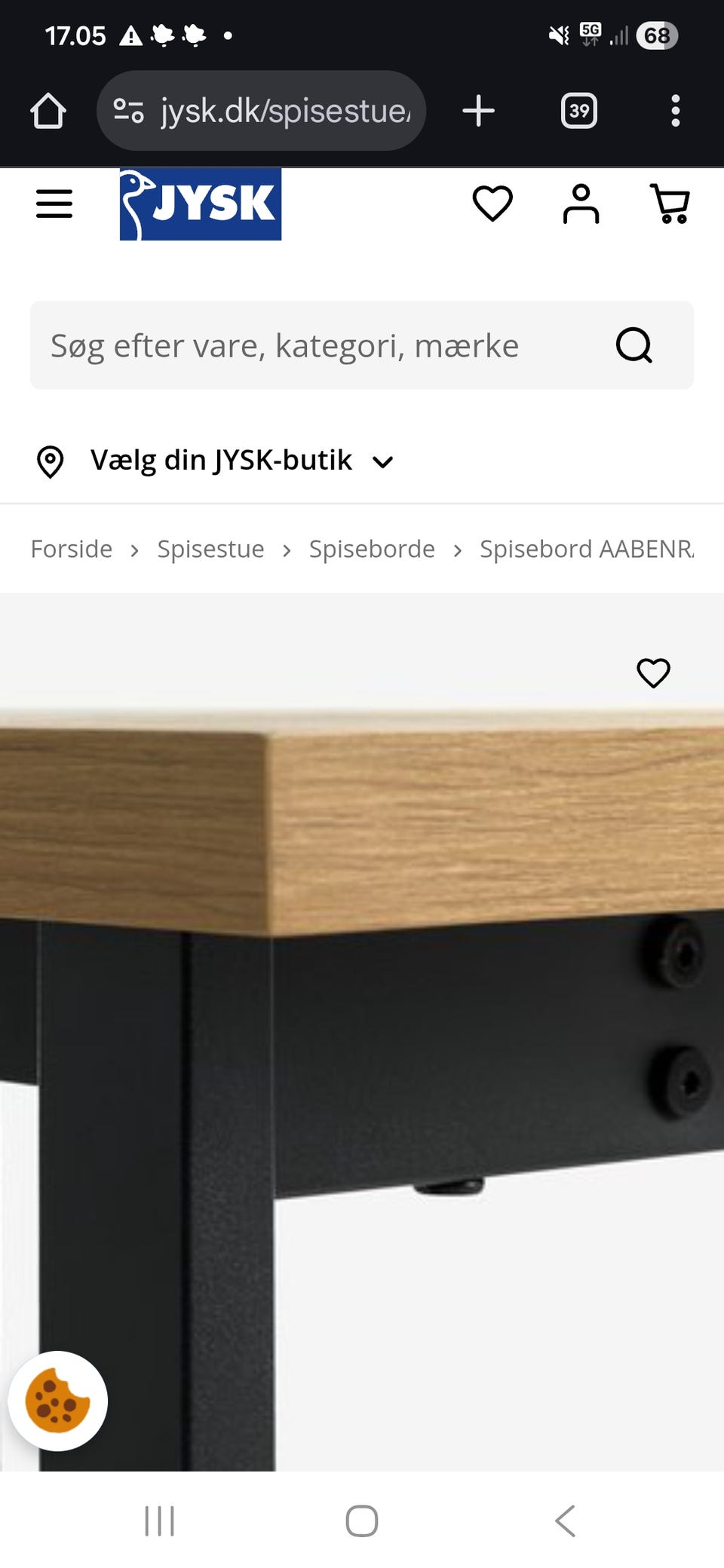Open the account profile icon
Screen dimensions: 724x1568
pyautogui.click(x=579, y=204)
